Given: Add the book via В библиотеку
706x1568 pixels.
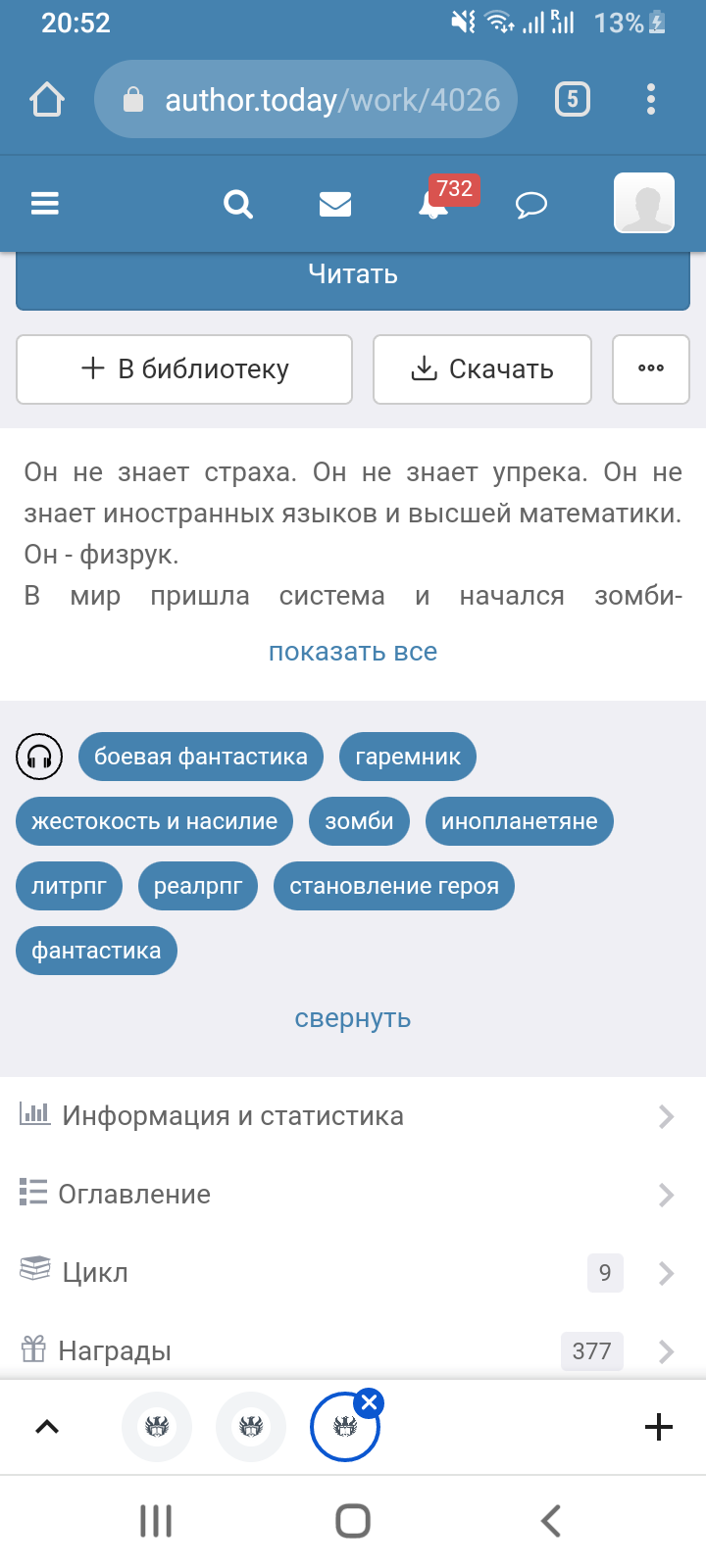Looking at the screenshot, I should pos(184,369).
